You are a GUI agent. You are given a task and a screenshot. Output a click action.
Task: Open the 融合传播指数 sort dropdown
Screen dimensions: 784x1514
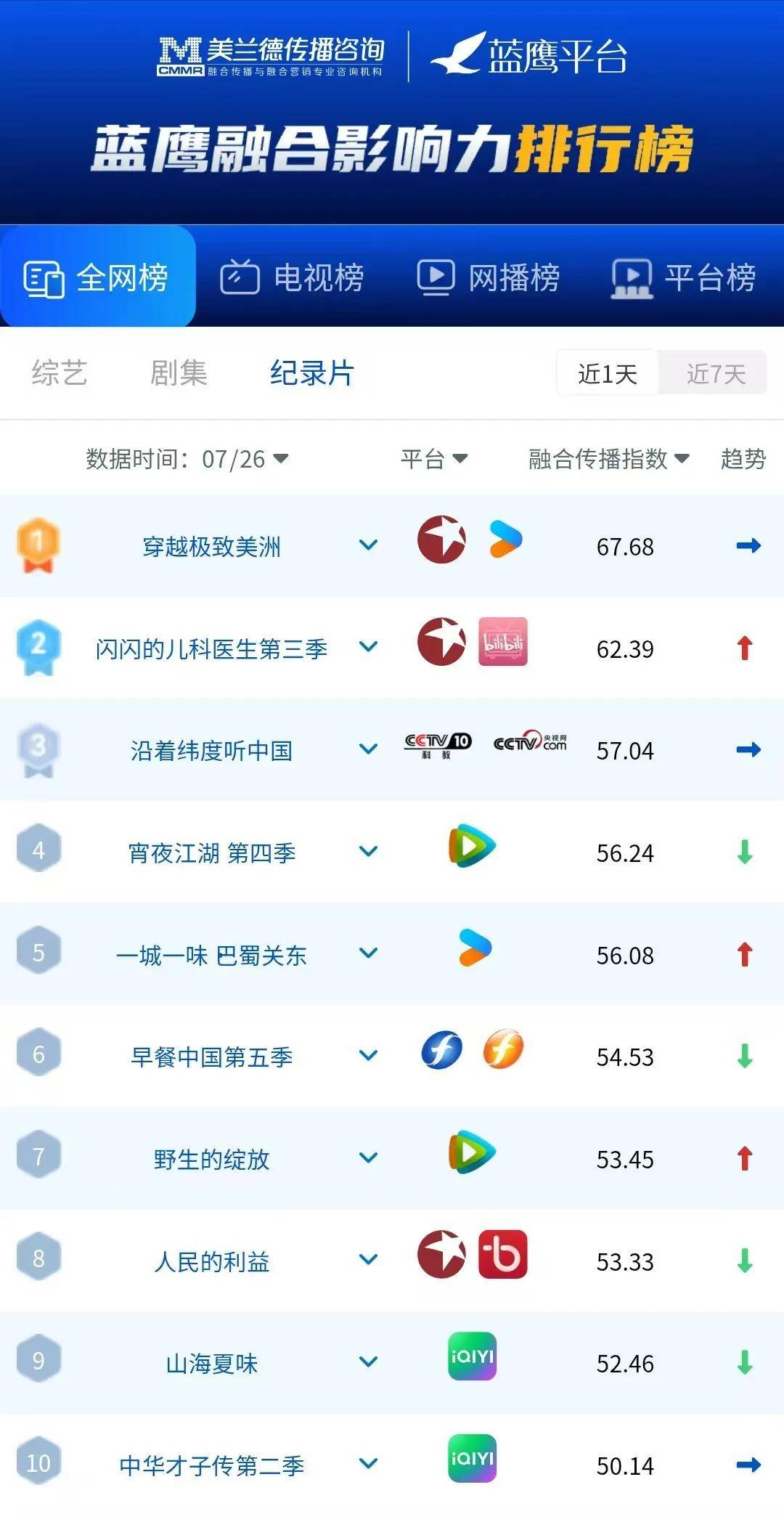(x=608, y=459)
